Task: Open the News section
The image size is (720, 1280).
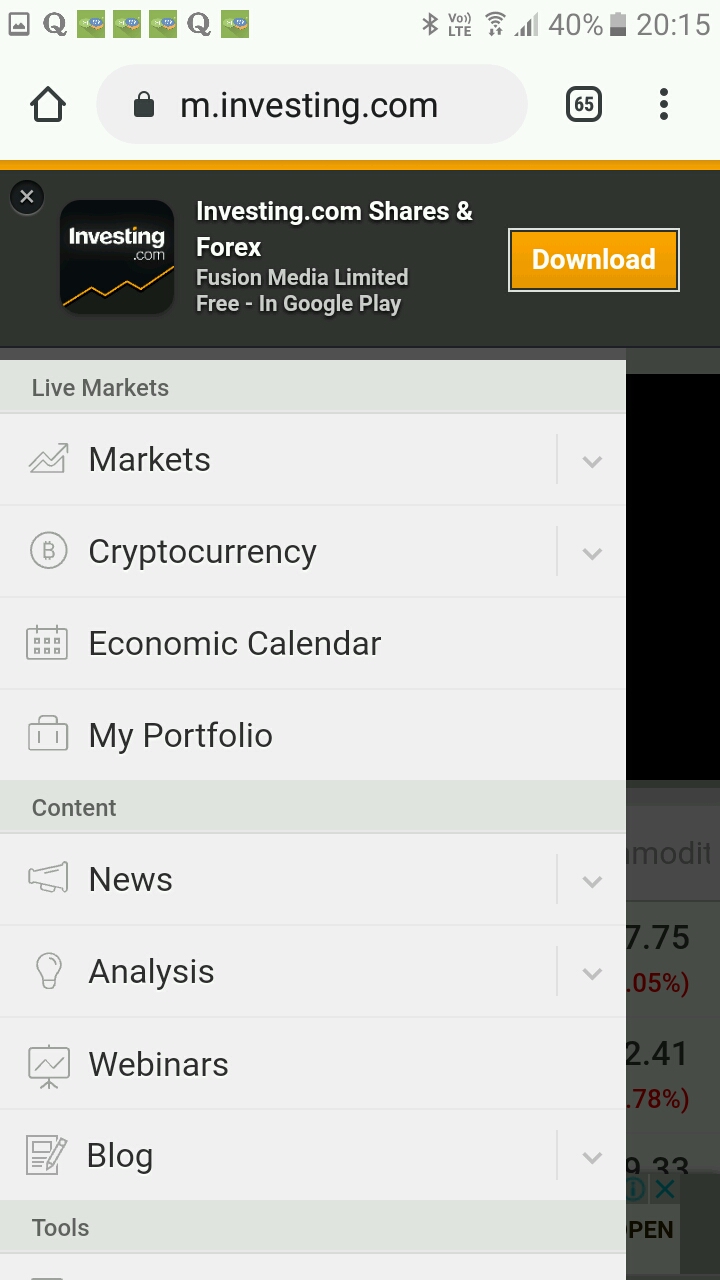Action: point(130,880)
